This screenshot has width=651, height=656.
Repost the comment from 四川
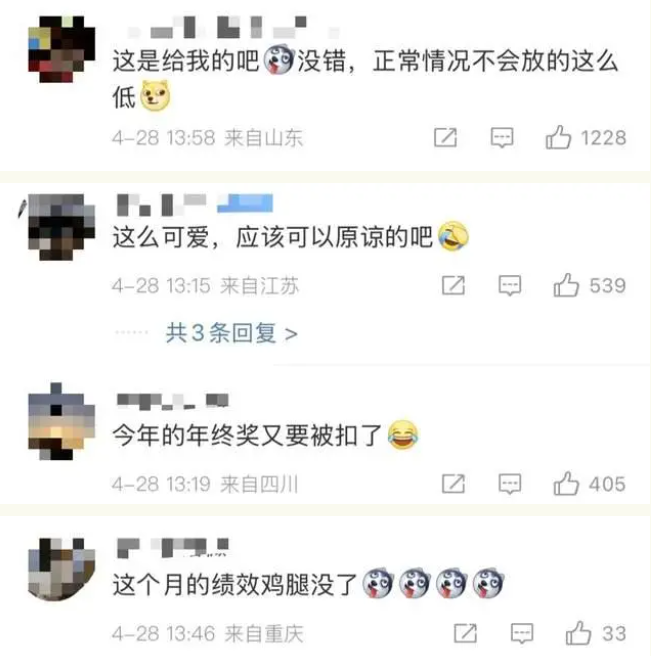coord(454,484)
